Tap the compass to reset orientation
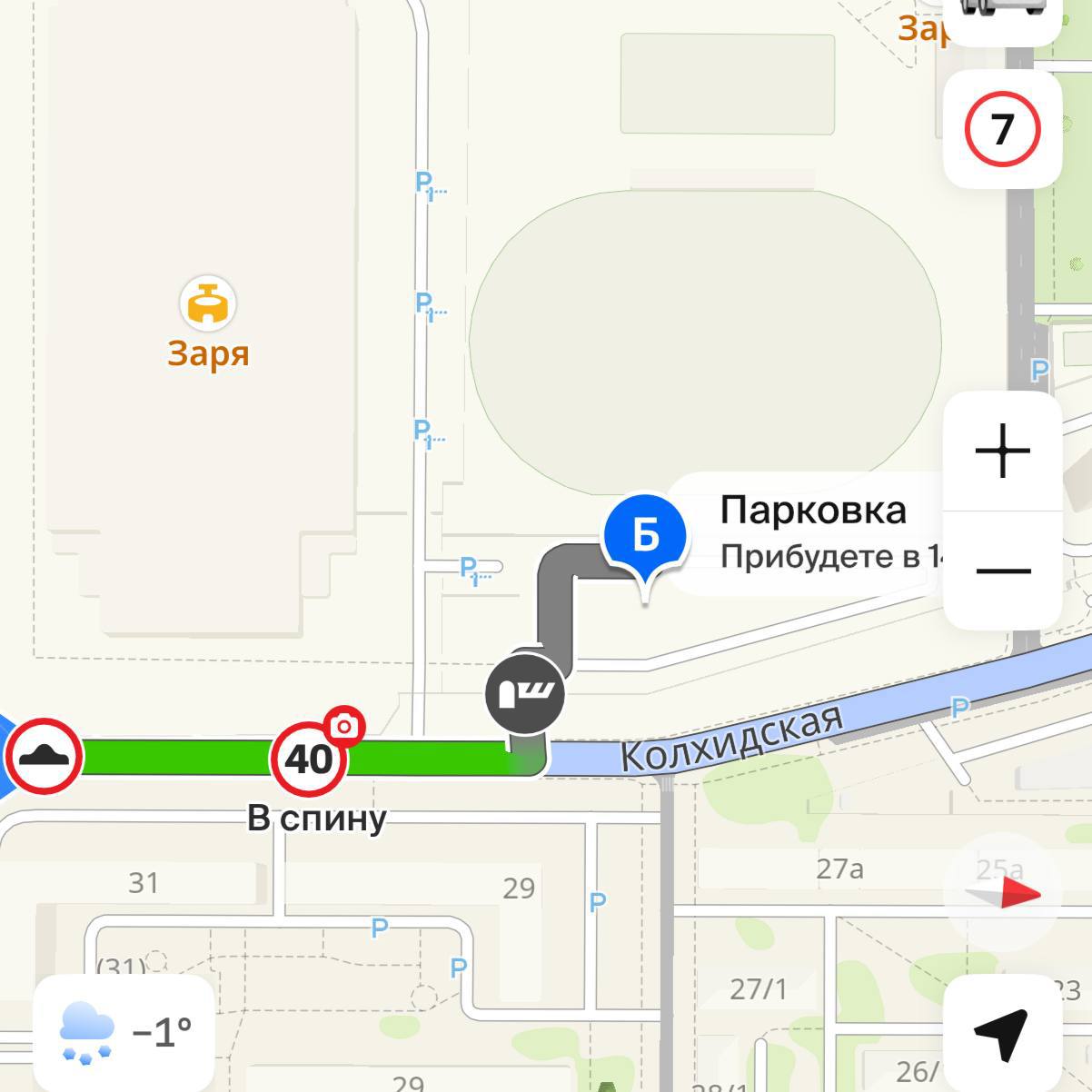 [x=1003, y=893]
